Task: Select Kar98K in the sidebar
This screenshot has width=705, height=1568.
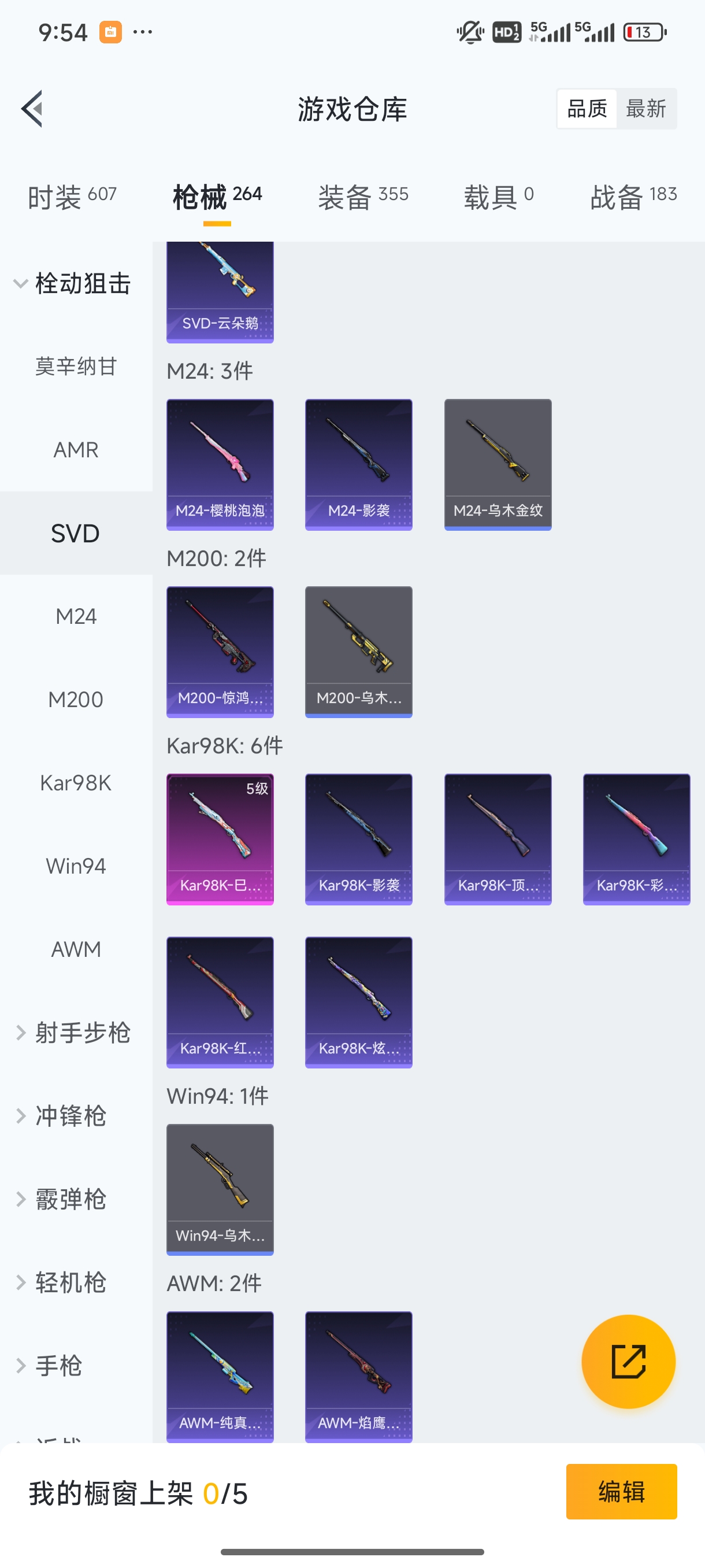Action: [x=76, y=783]
